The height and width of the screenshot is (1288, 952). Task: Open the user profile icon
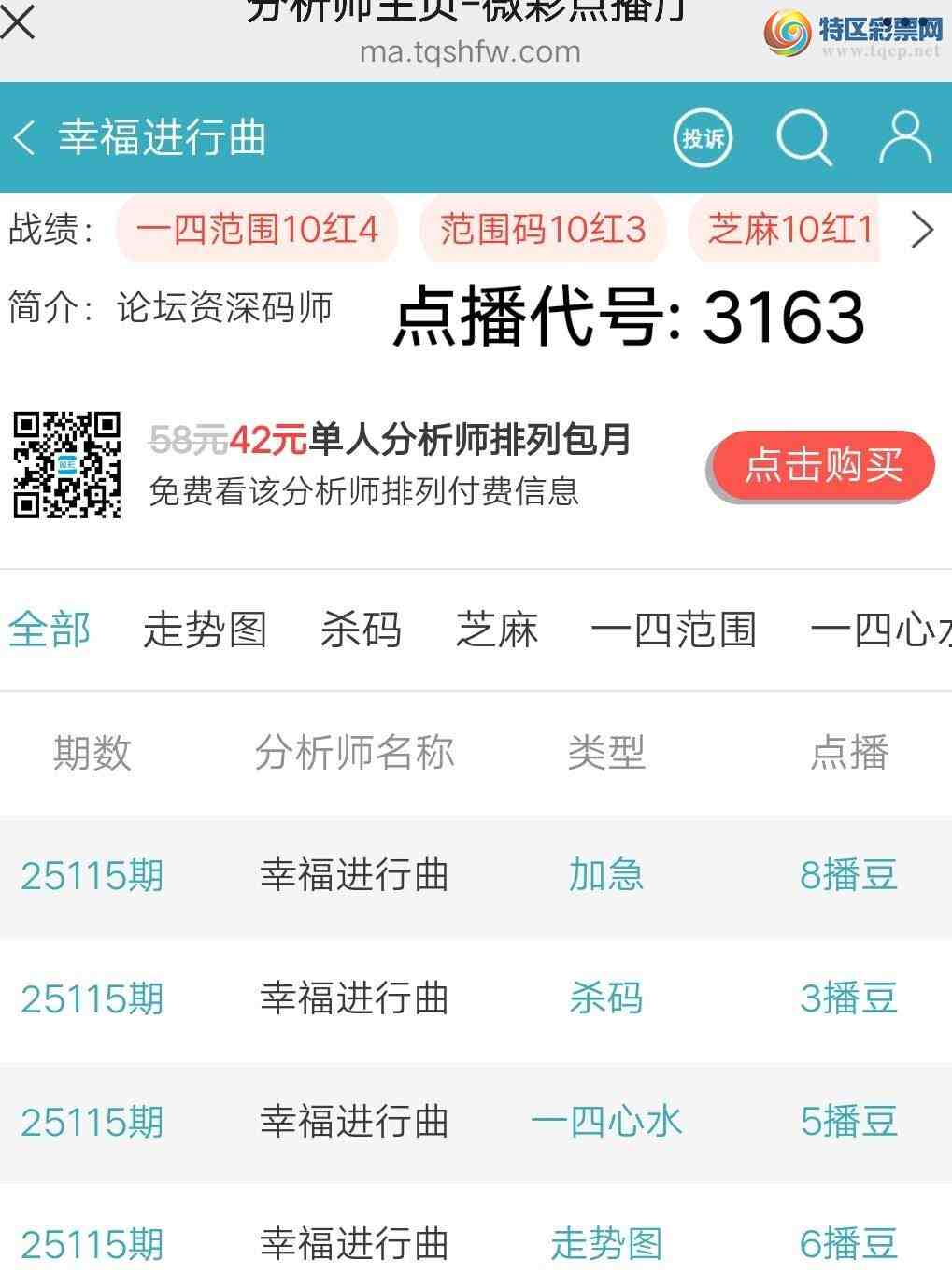coord(900,136)
